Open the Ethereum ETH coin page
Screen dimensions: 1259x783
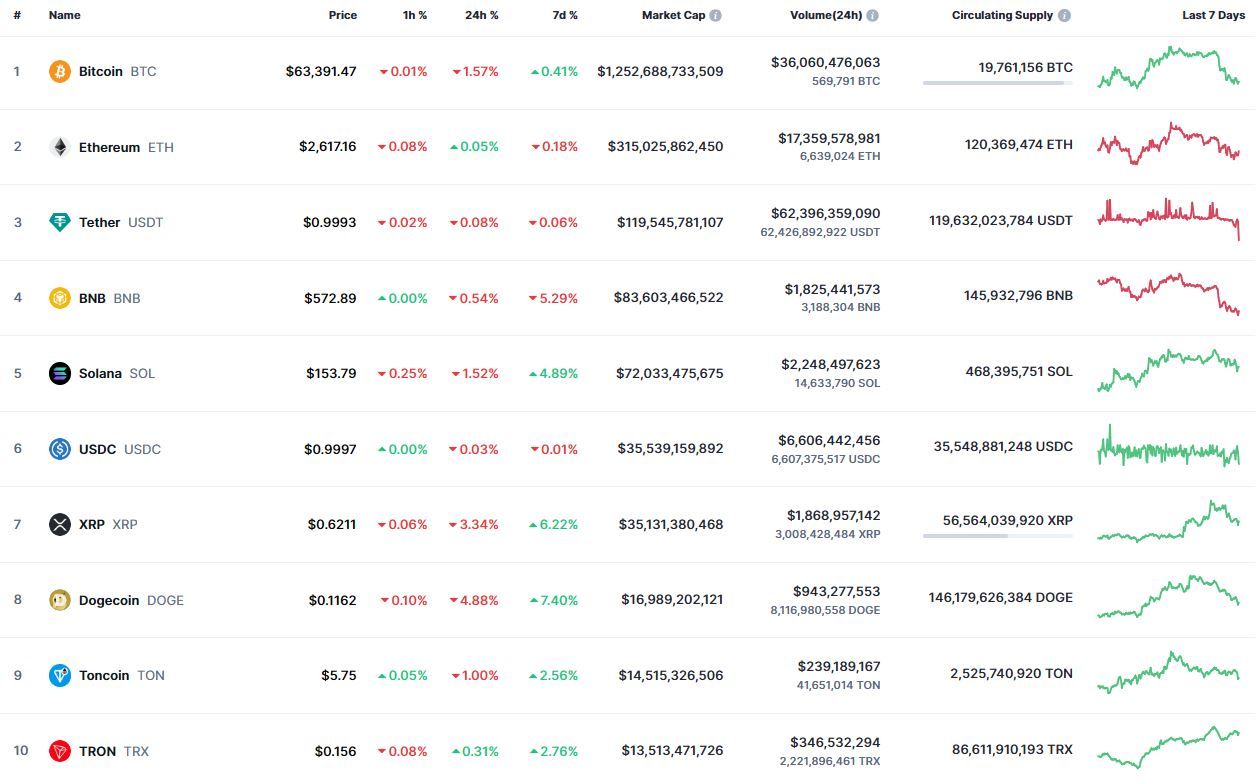pos(109,147)
